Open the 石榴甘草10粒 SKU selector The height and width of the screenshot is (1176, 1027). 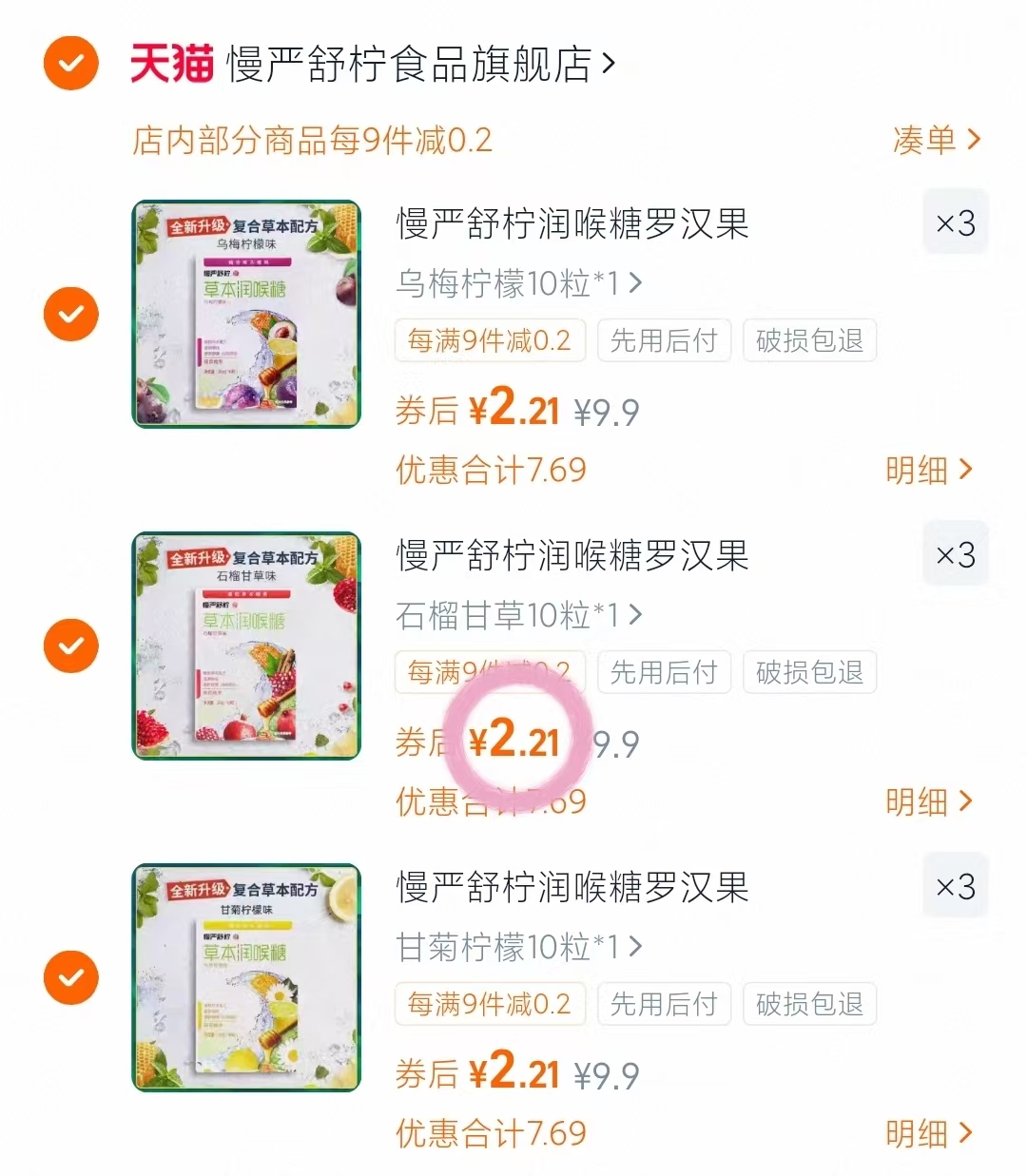(518, 614)
